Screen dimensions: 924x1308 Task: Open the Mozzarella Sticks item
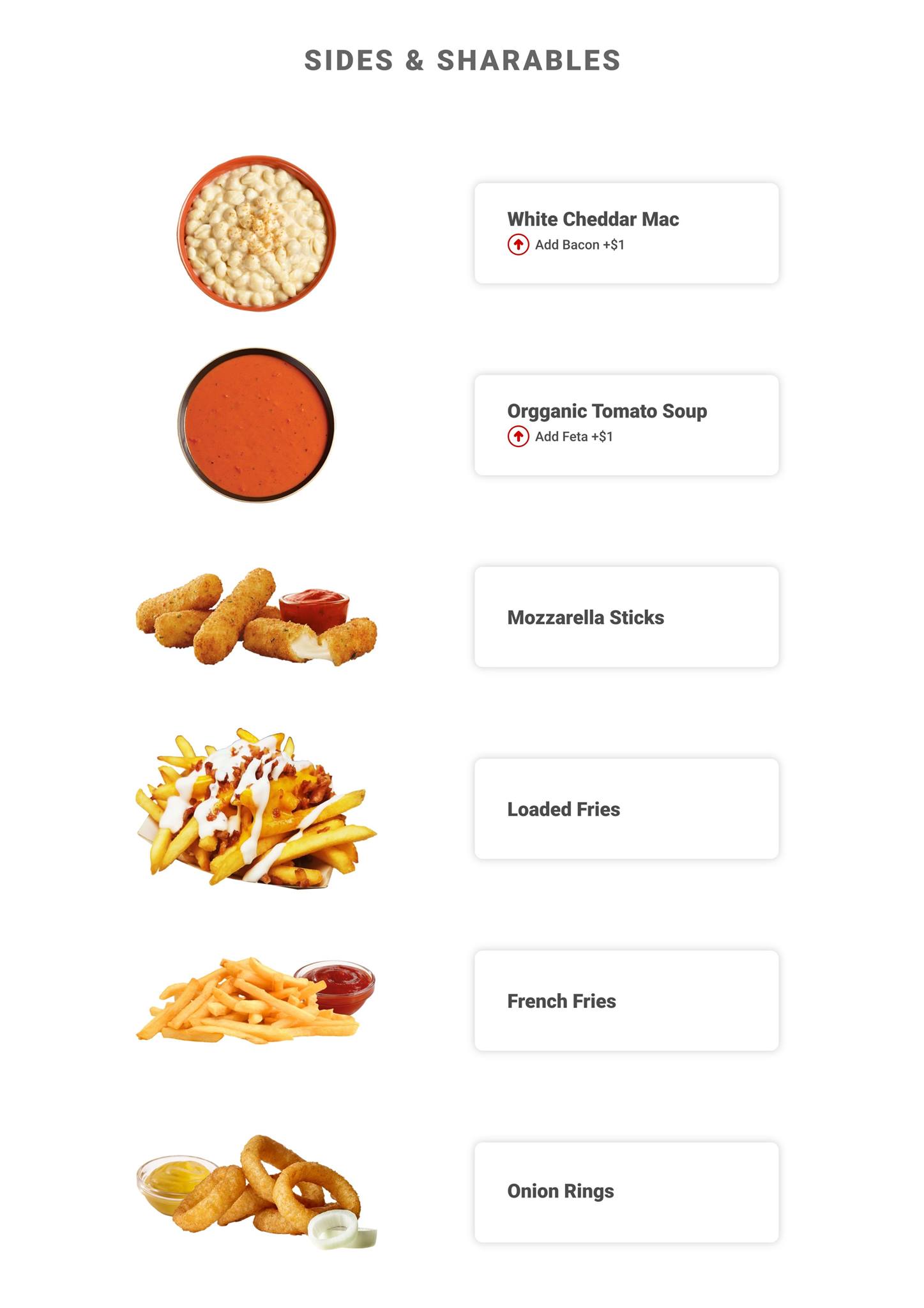point(626,617)
